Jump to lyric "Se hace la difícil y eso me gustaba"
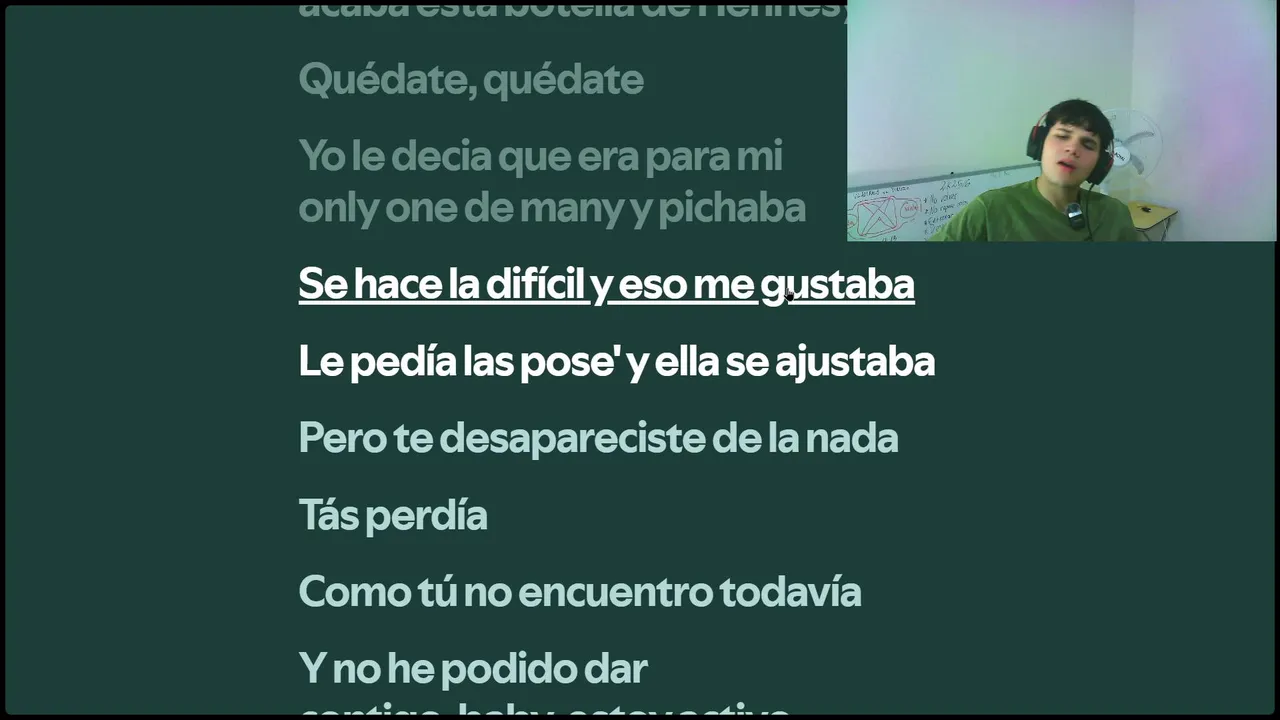 606,284
